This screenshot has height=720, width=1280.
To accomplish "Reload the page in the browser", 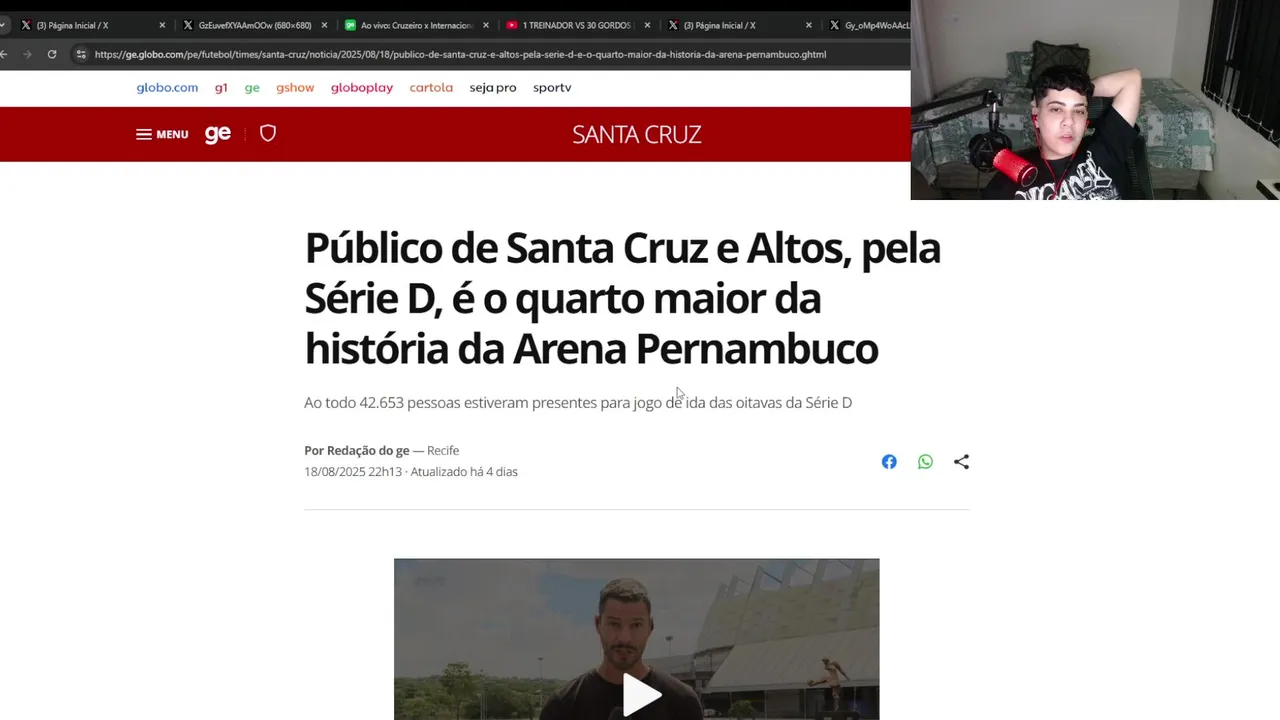I will coord(52,54).
